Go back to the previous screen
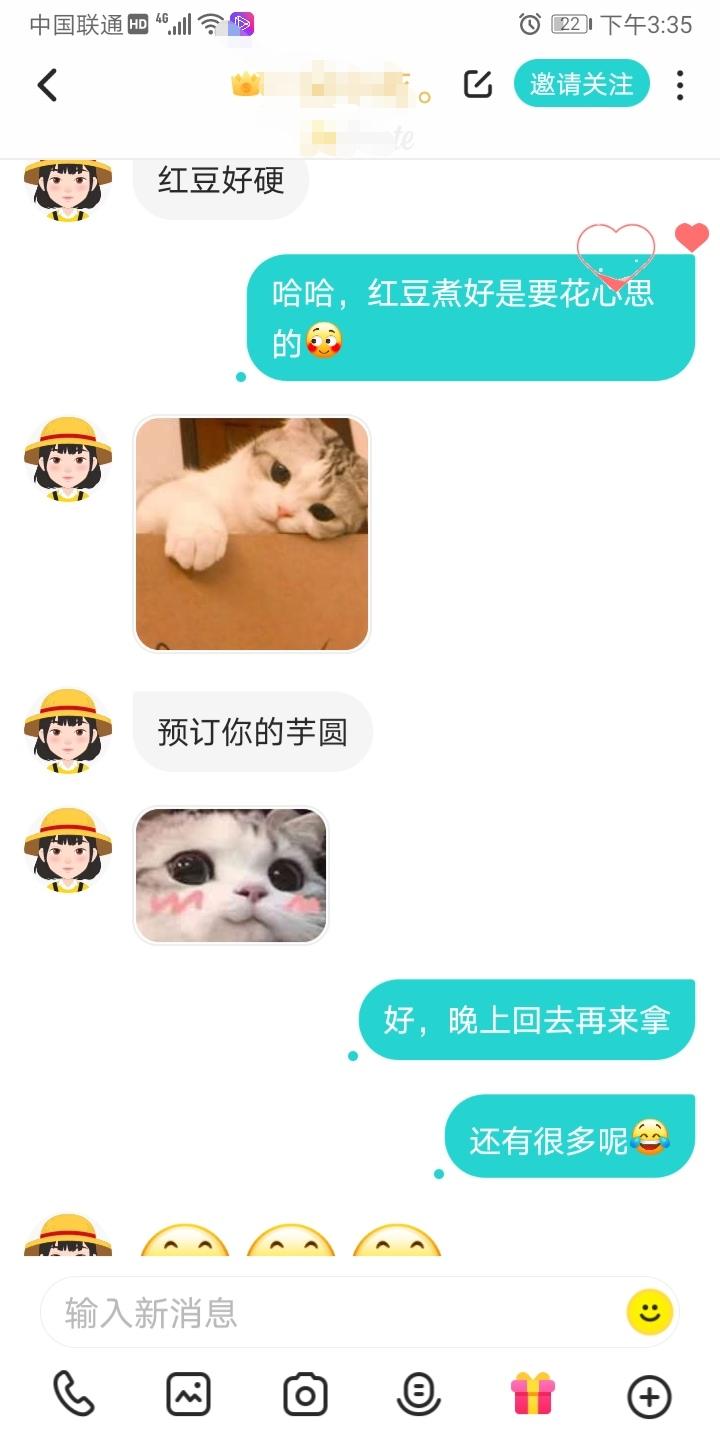Viewport: 720px width, 1440px height. coord(47,85)
